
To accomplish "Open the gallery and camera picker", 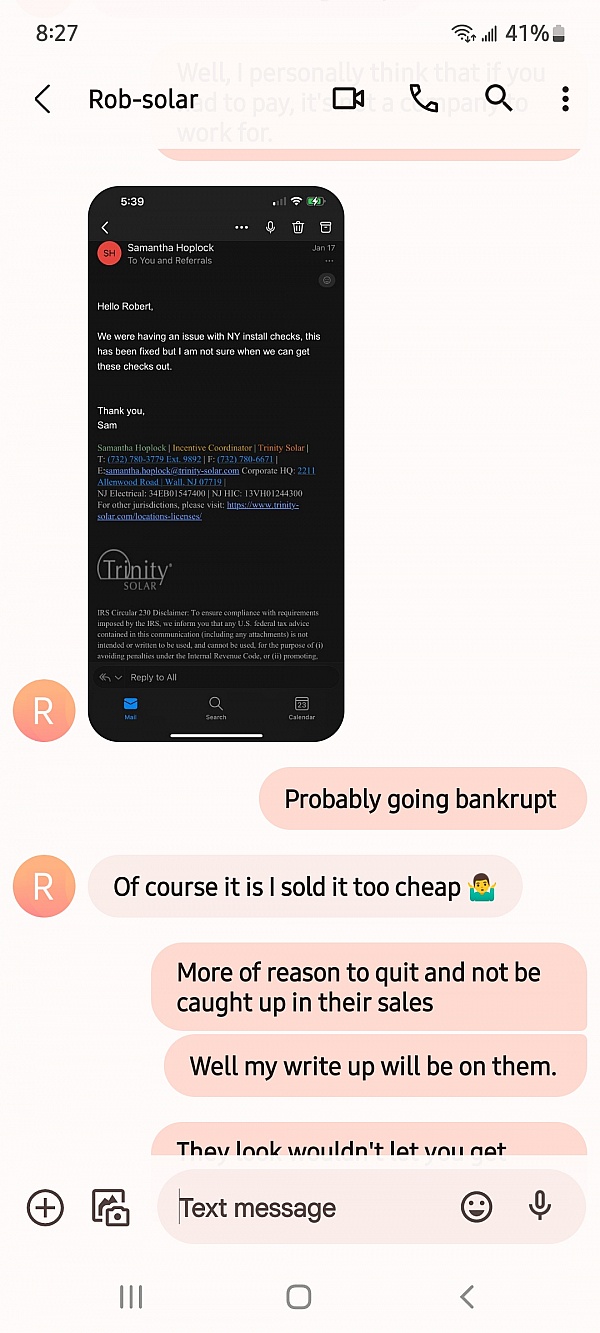I will 111,1207.
